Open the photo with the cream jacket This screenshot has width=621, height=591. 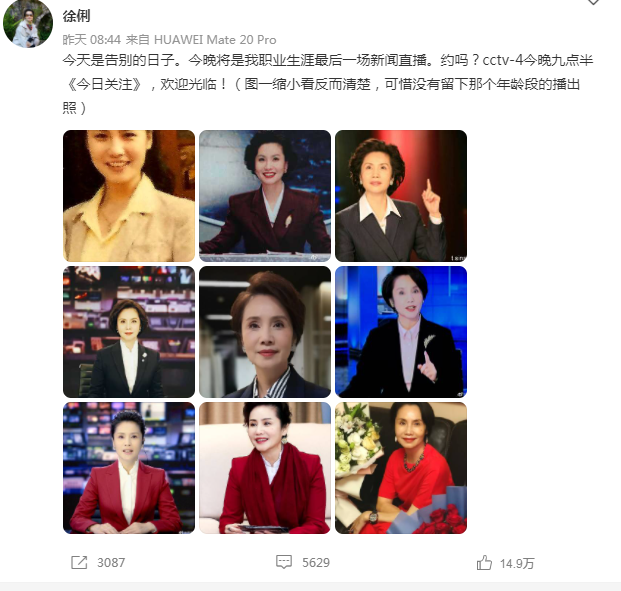tap(129, 196)
